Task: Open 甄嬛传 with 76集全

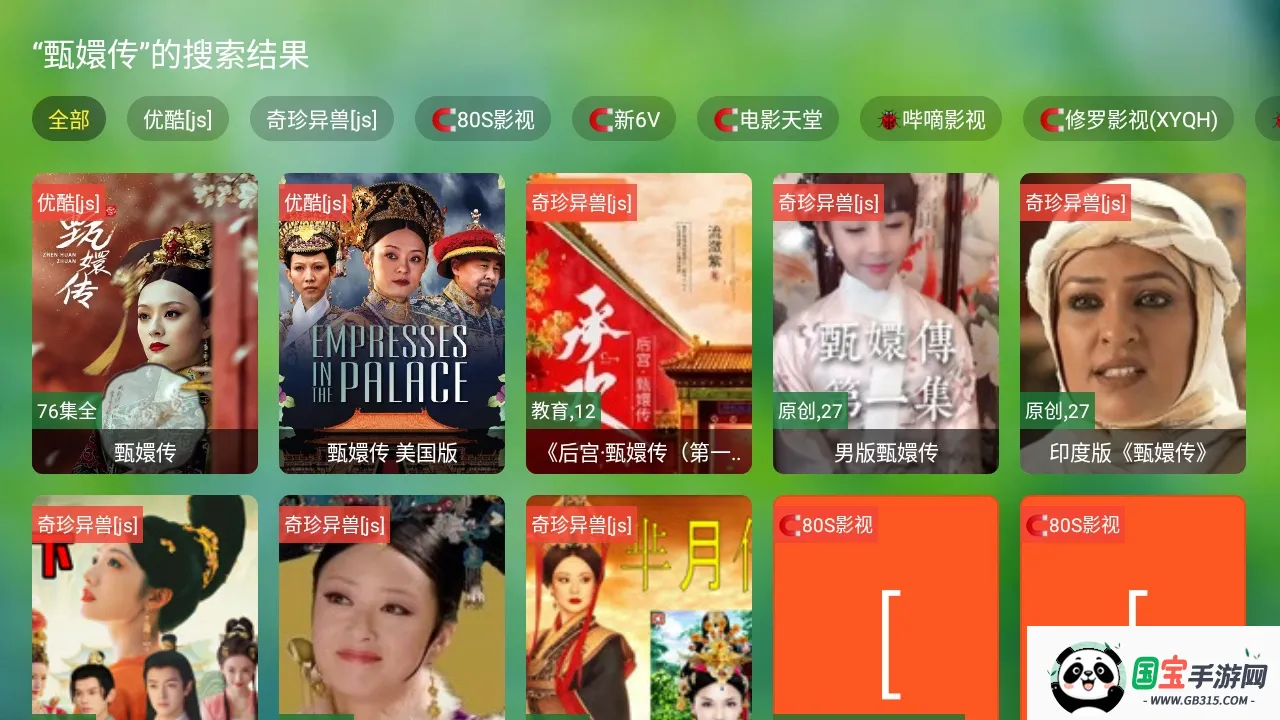Action: point(145,323)
